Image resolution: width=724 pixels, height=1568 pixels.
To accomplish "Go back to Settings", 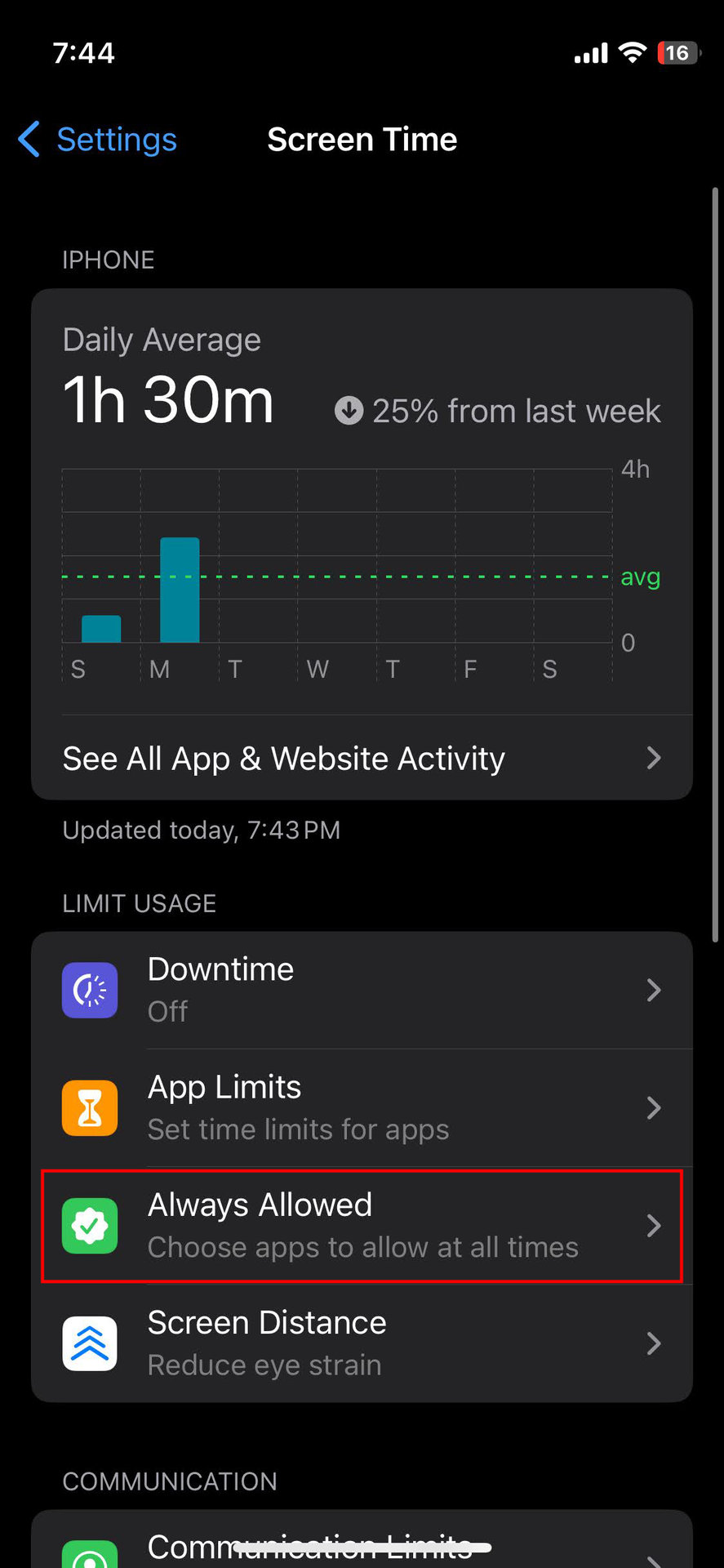I will 98,140.
